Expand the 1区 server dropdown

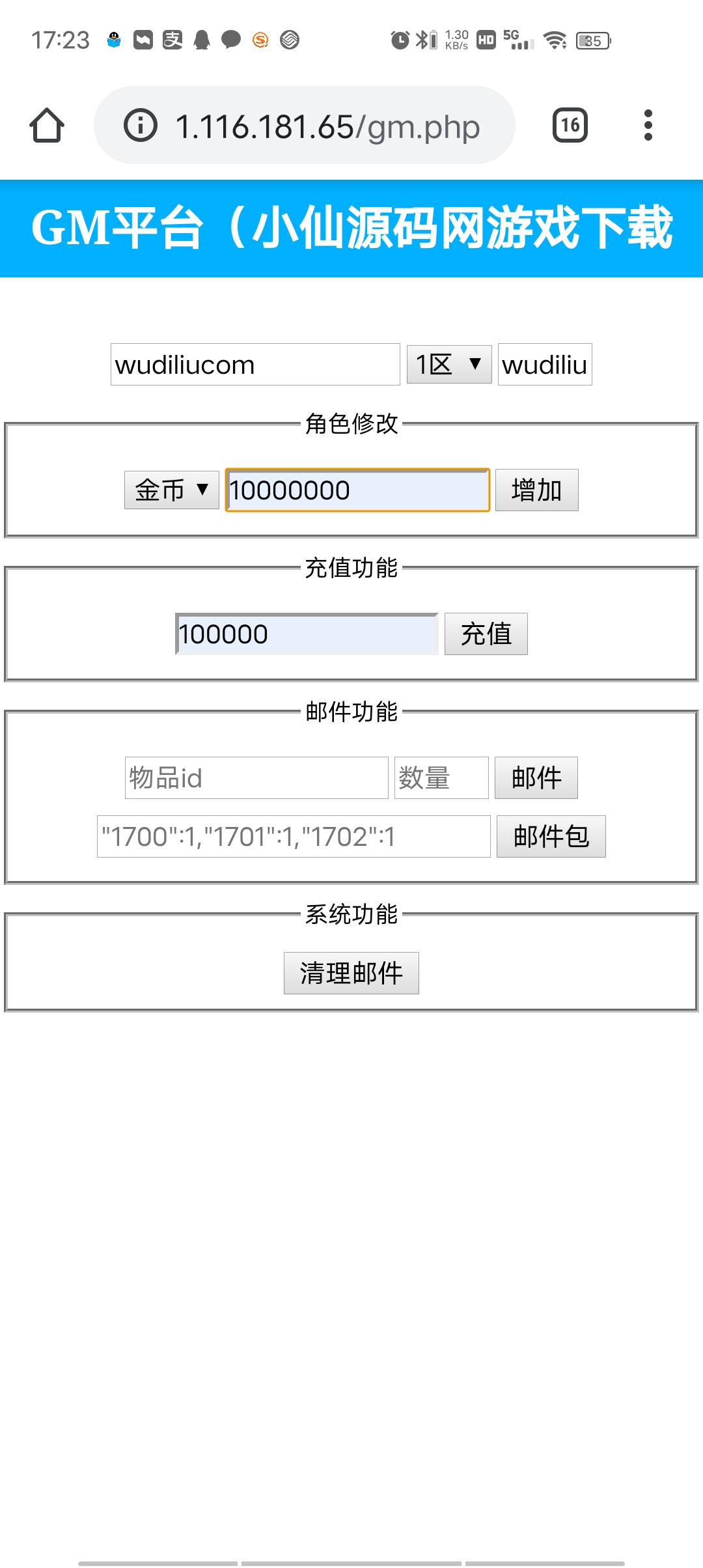click(x=449, y=365)
